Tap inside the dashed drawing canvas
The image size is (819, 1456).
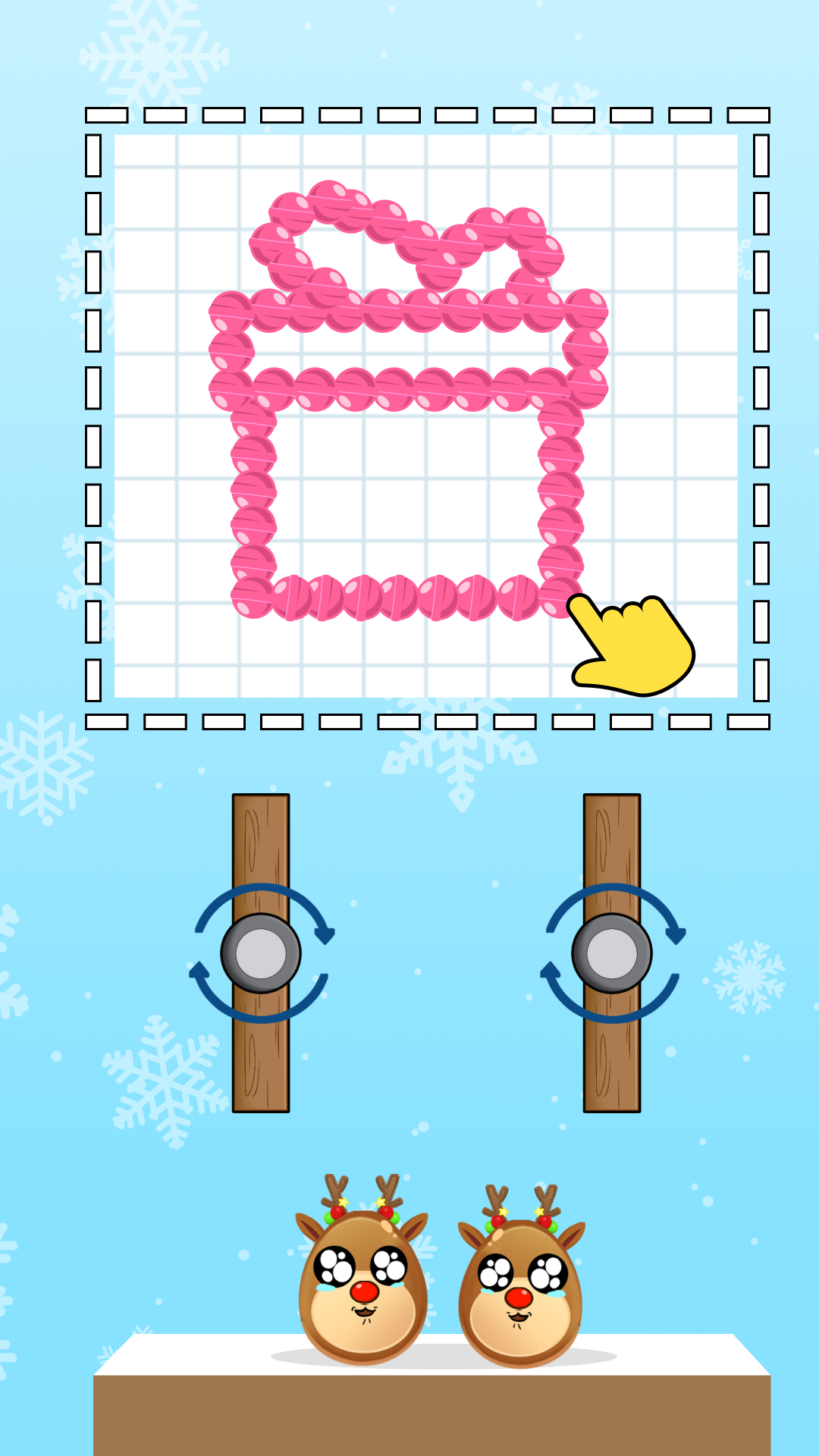pyautogui.click(x=427, y=417)
